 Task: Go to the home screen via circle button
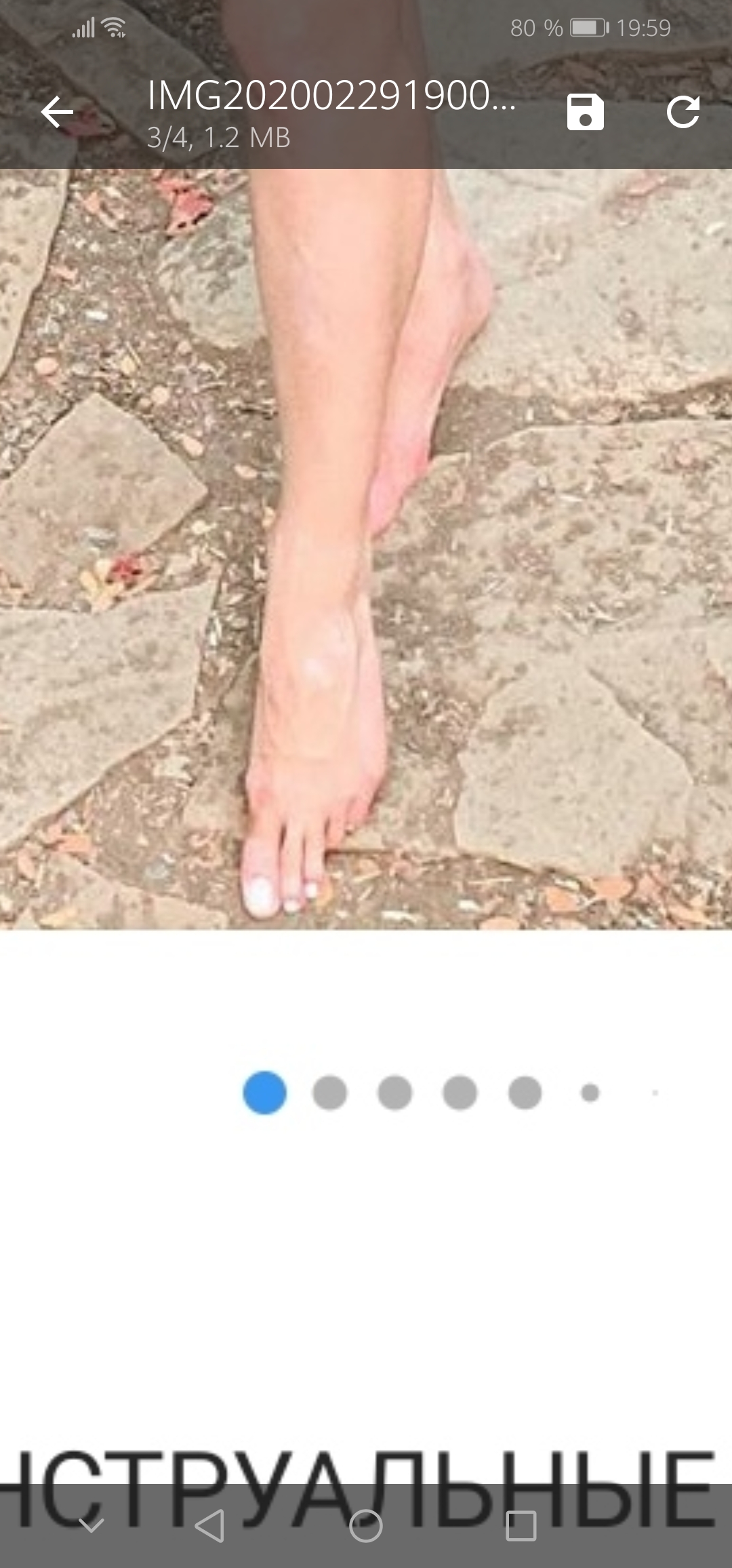[366, 1526]
